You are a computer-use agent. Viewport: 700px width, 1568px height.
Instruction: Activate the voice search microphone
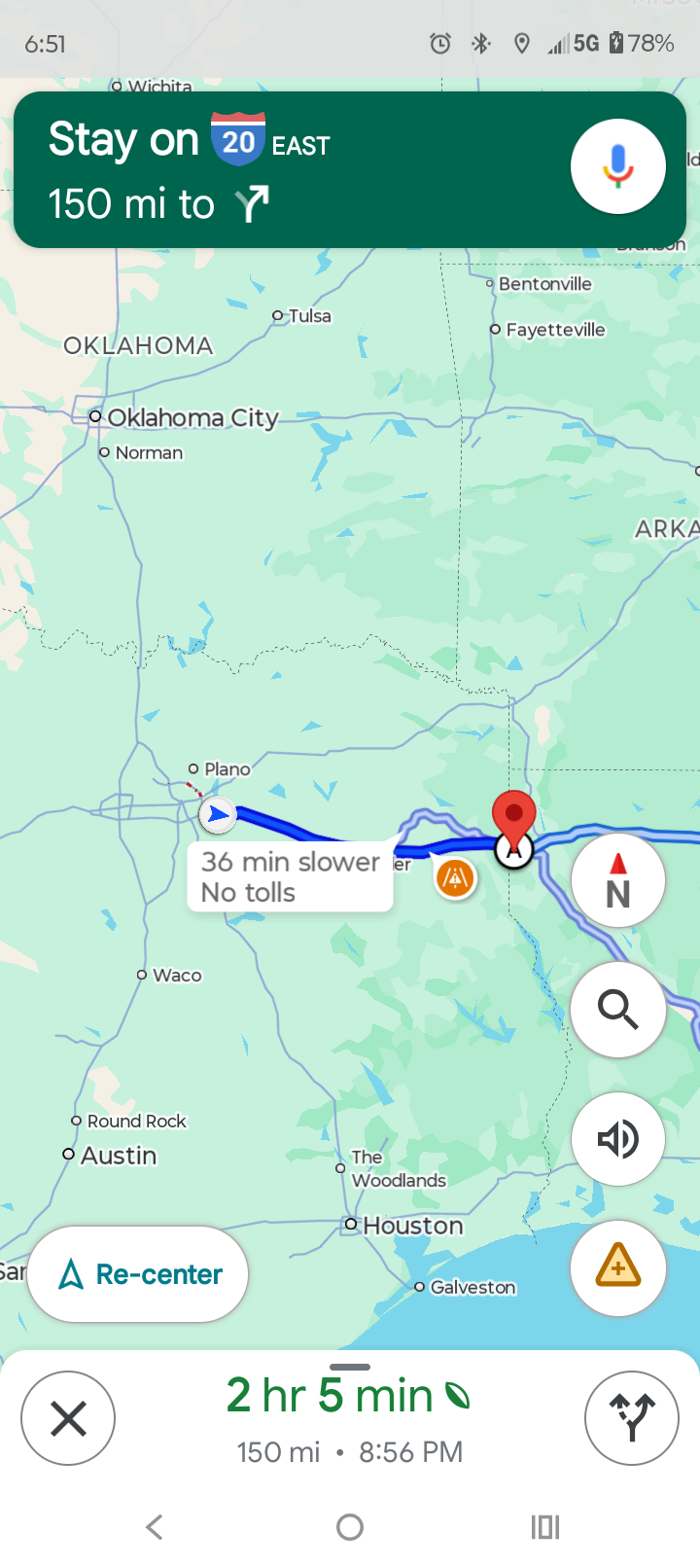click(x=617, y=166)
